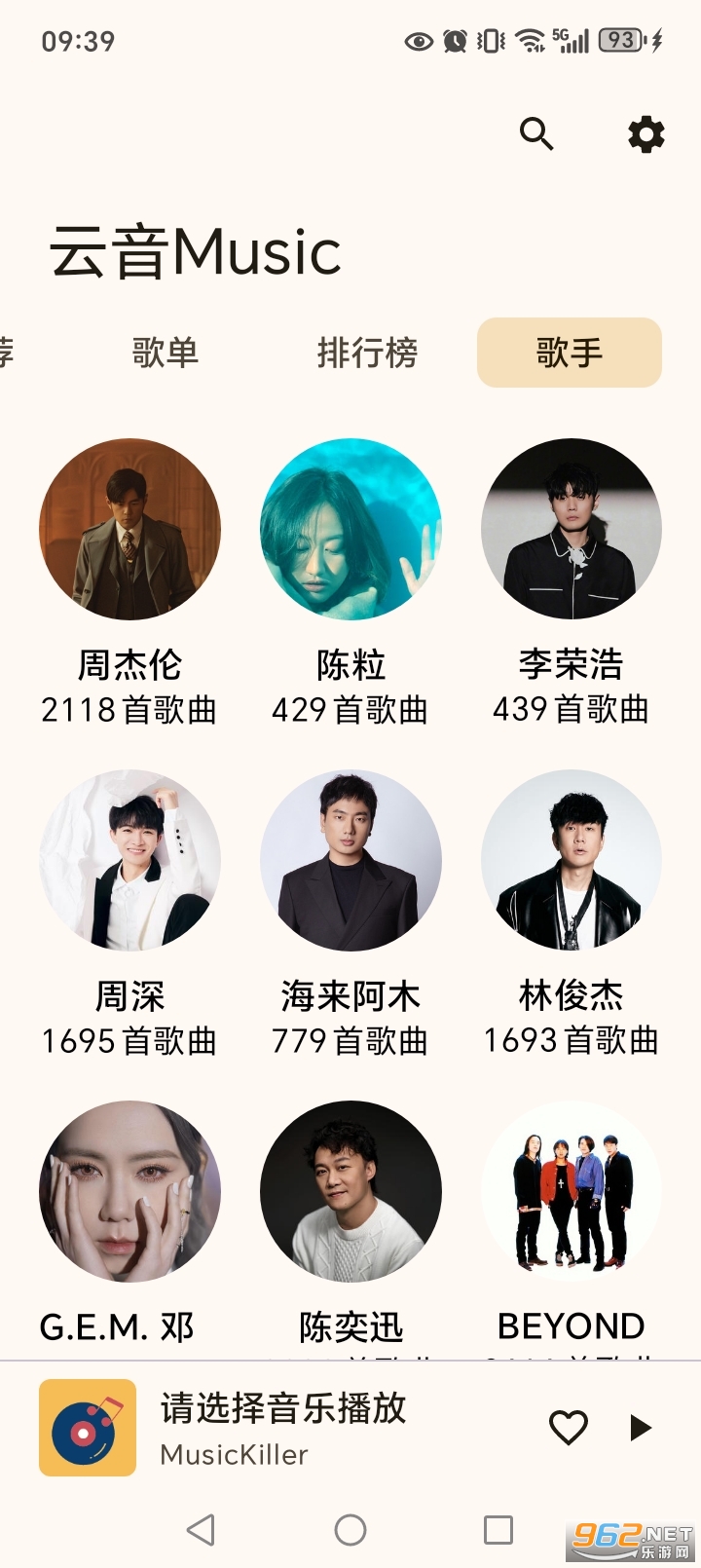View songs by 海来阿木
Image resolution: width=701 pixels, height=1568 pixels.
pyautogui.click(x=350, y=861)
